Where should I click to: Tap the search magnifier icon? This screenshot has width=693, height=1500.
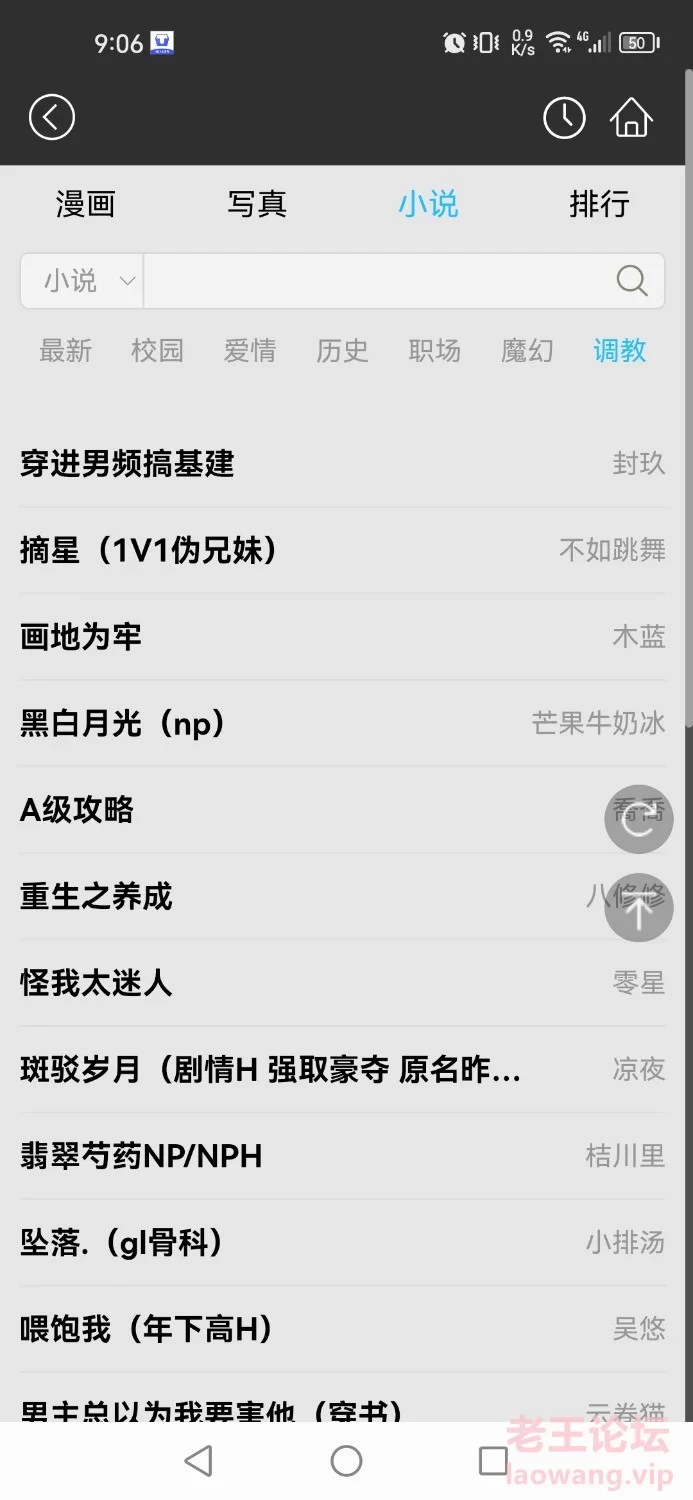coord(632,281)
